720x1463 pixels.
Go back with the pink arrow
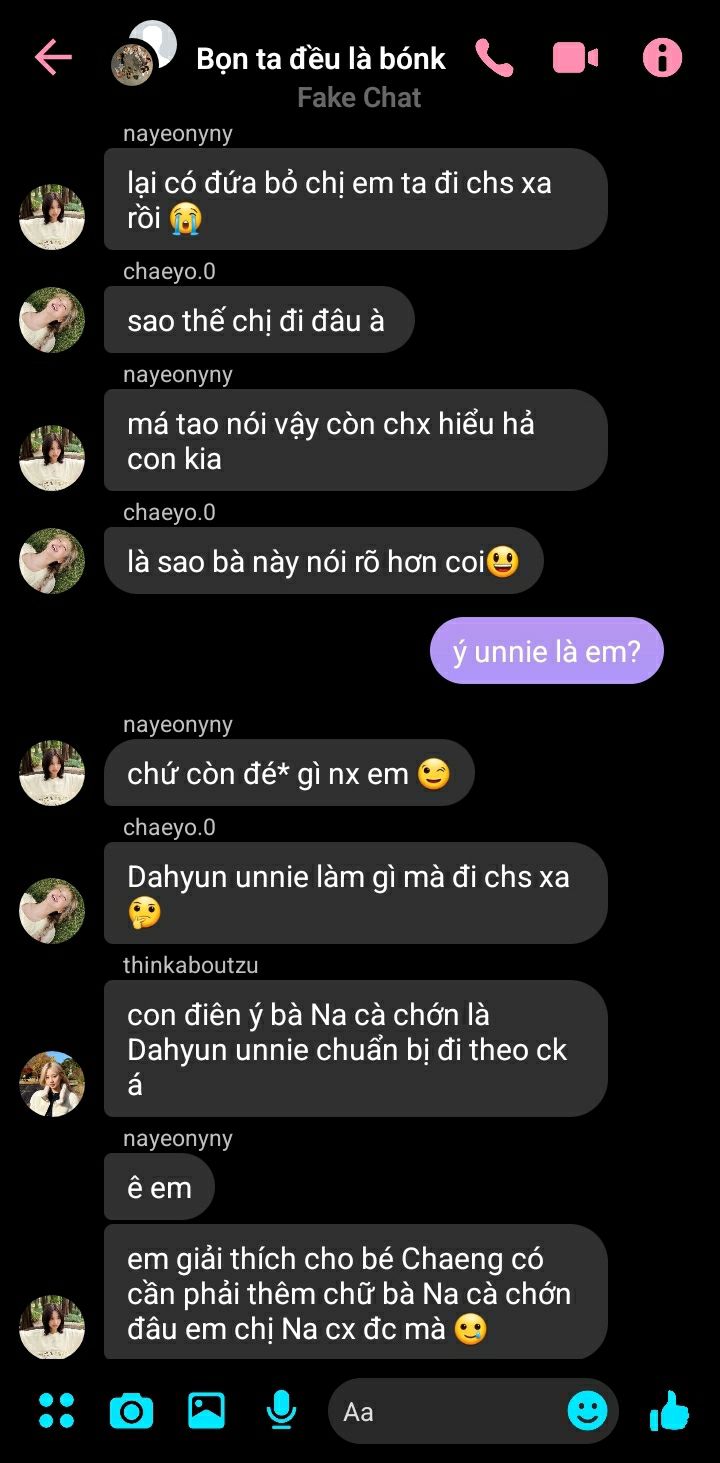point(53,58)
